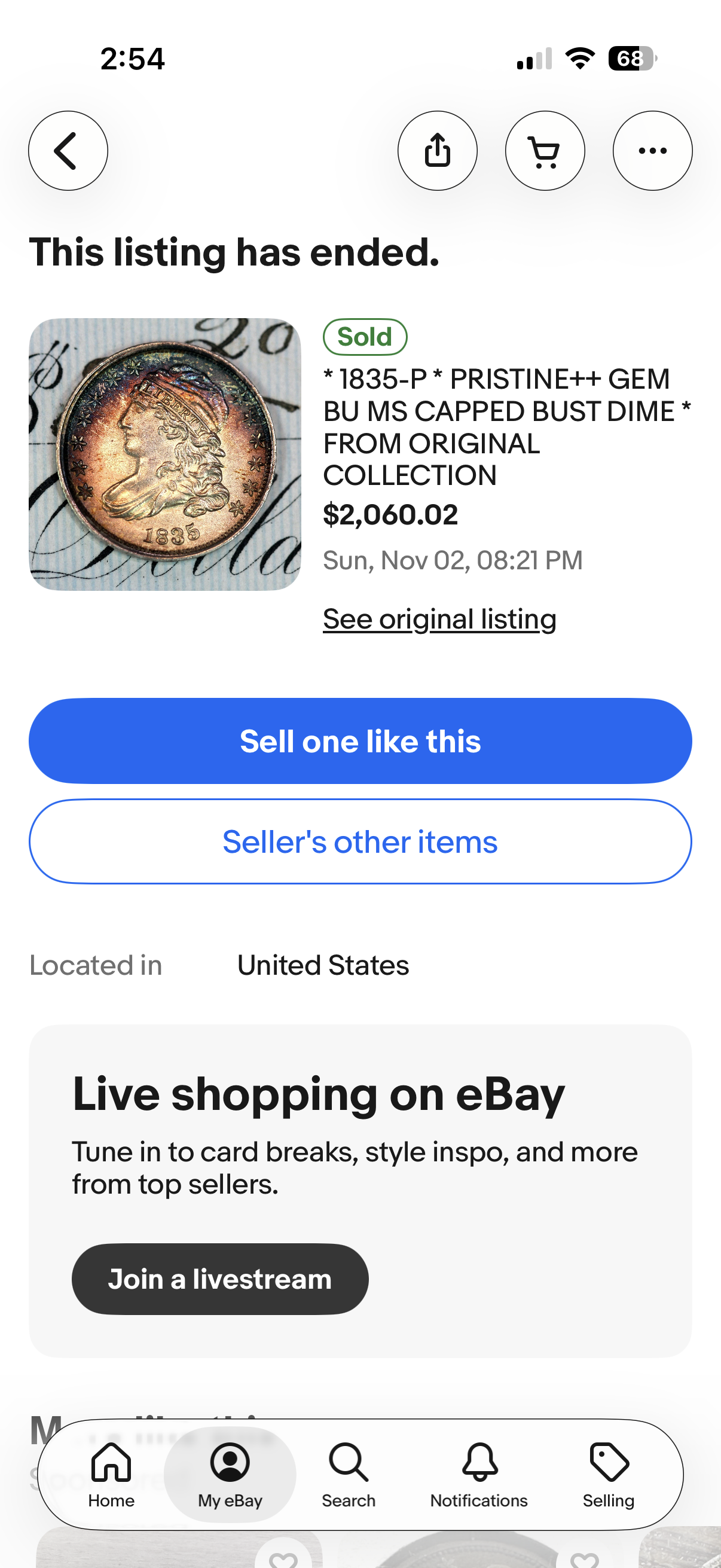This screenshot has height=1568, width=721.
Task: Tap Sell one like this
Action: pos(360,741)
